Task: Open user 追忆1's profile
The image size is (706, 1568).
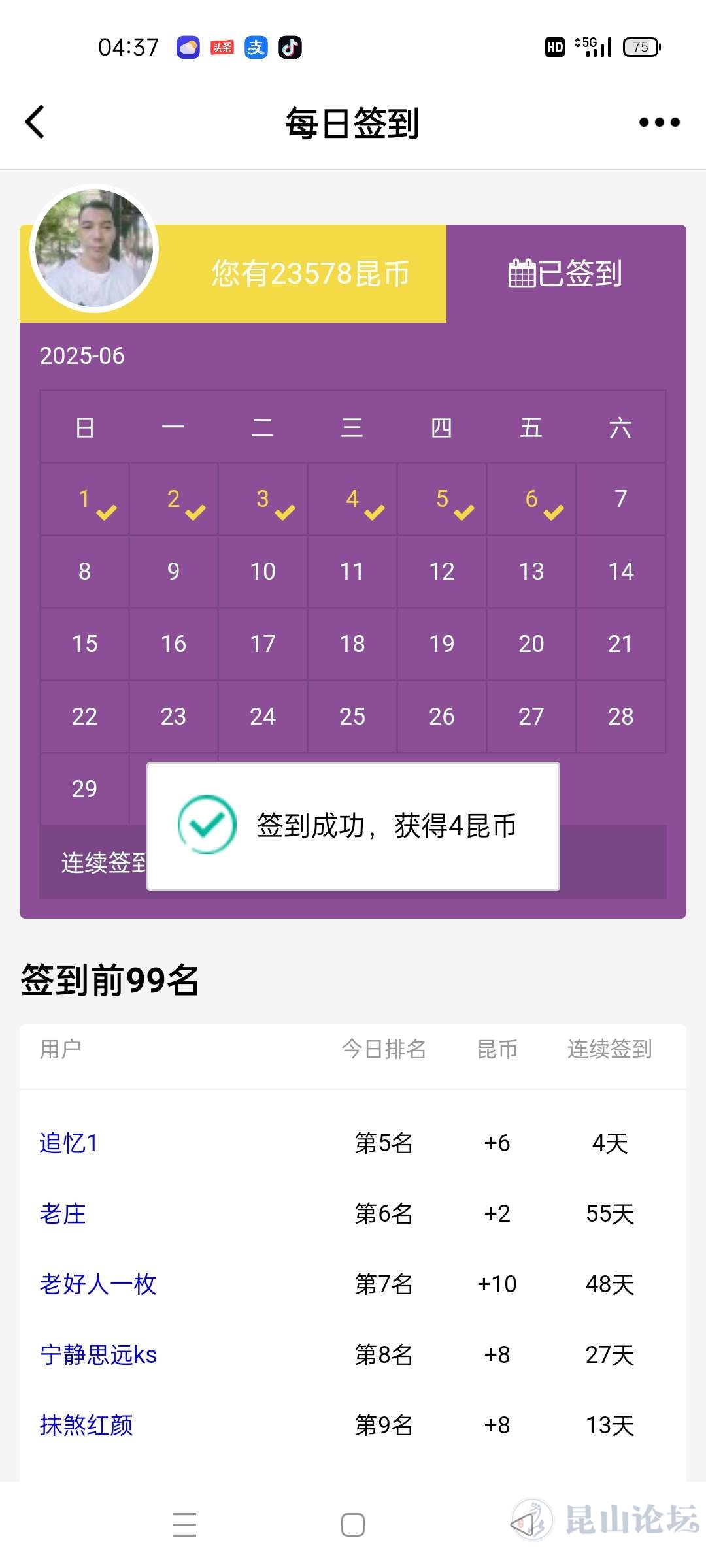Action: point(69,1143)
